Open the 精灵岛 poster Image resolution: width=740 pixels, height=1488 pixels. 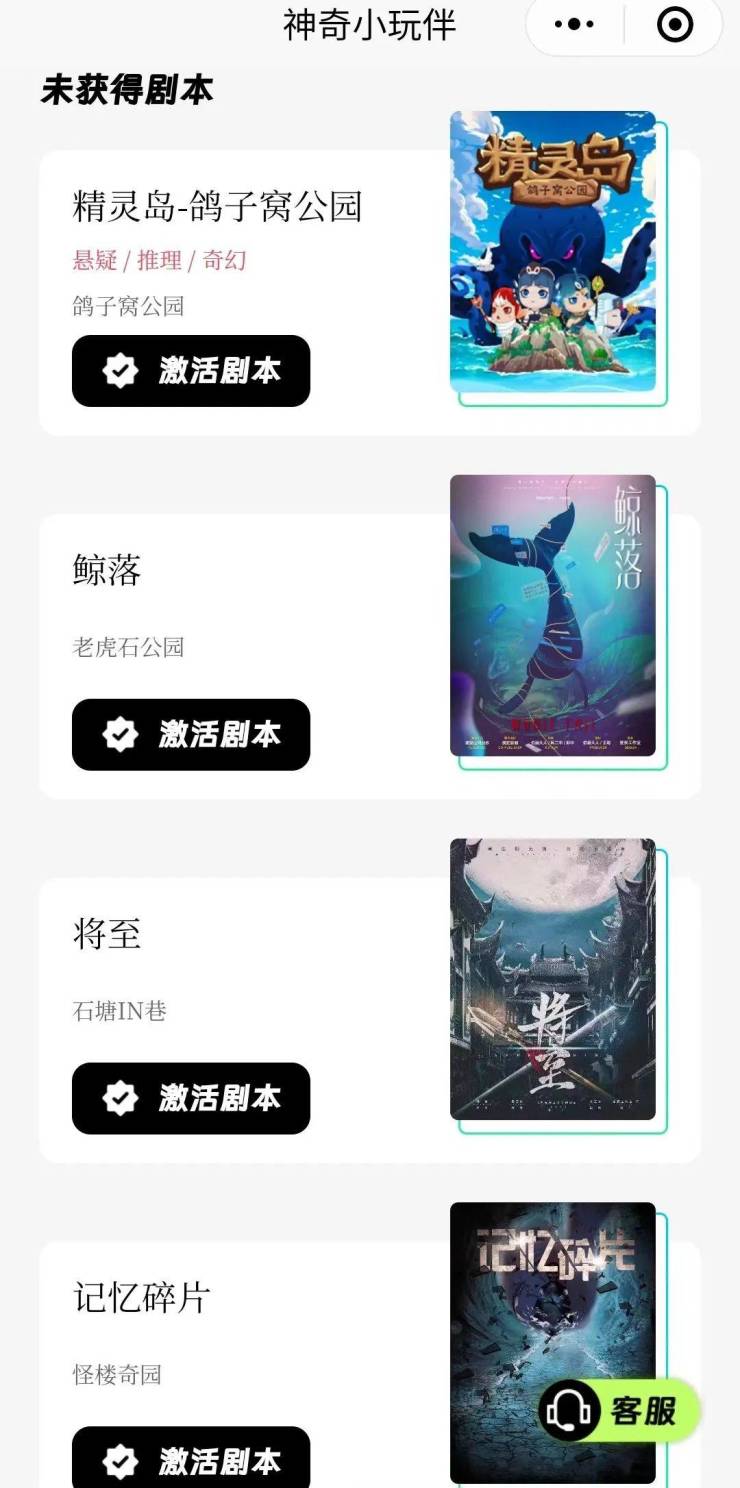click(553, 251)
